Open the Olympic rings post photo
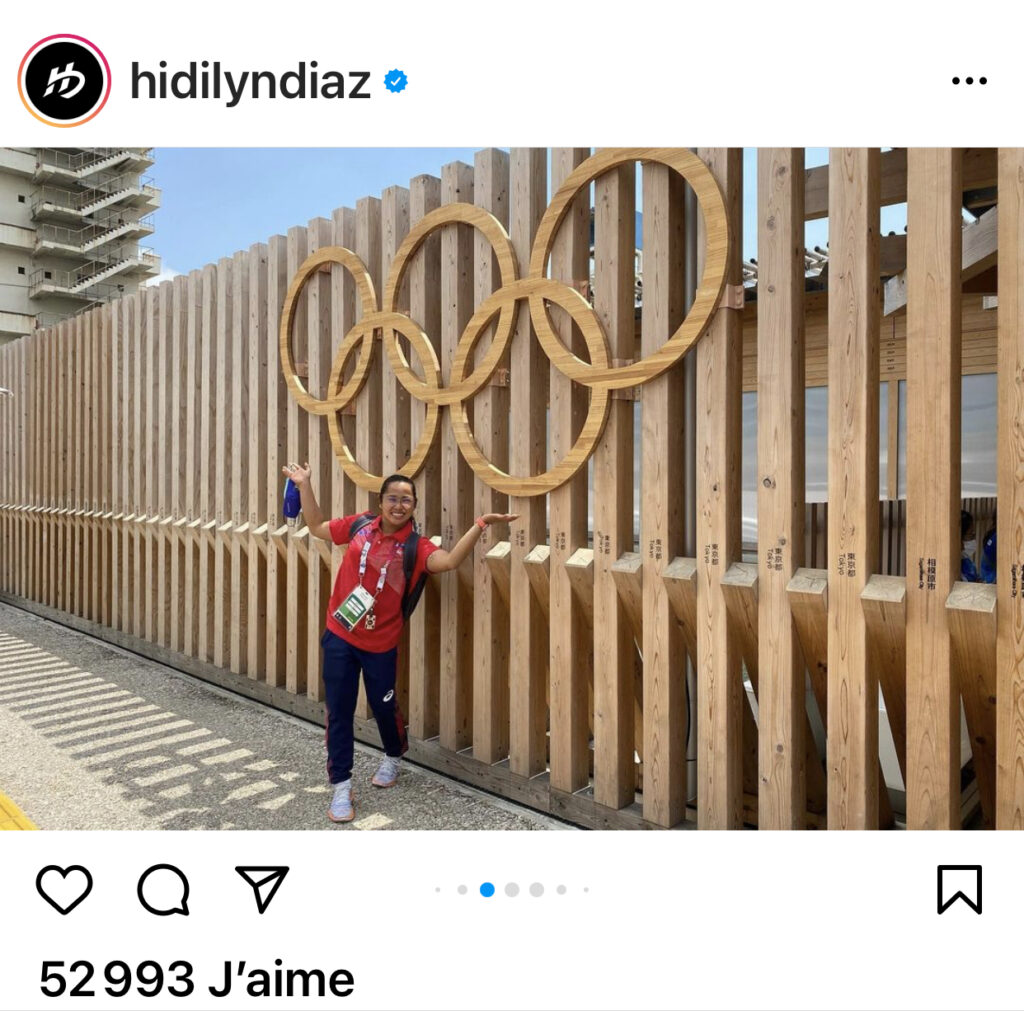Viewport: 1024px width, 1011px height. pyautogui.click(x=512, y=488)
